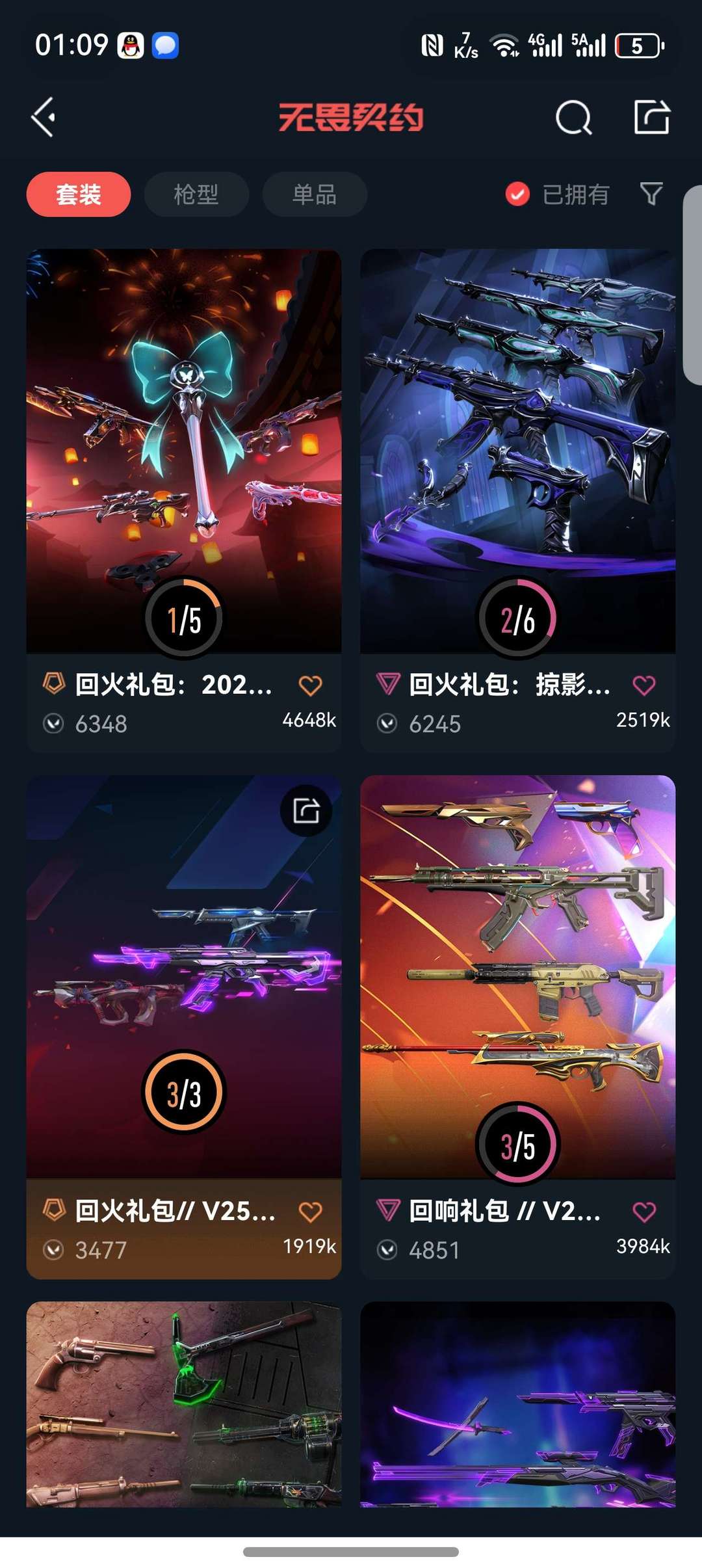The width and height of the screenshot is (702, 1568).
Task: Share the page via the top-right icon
Action: 652,117
